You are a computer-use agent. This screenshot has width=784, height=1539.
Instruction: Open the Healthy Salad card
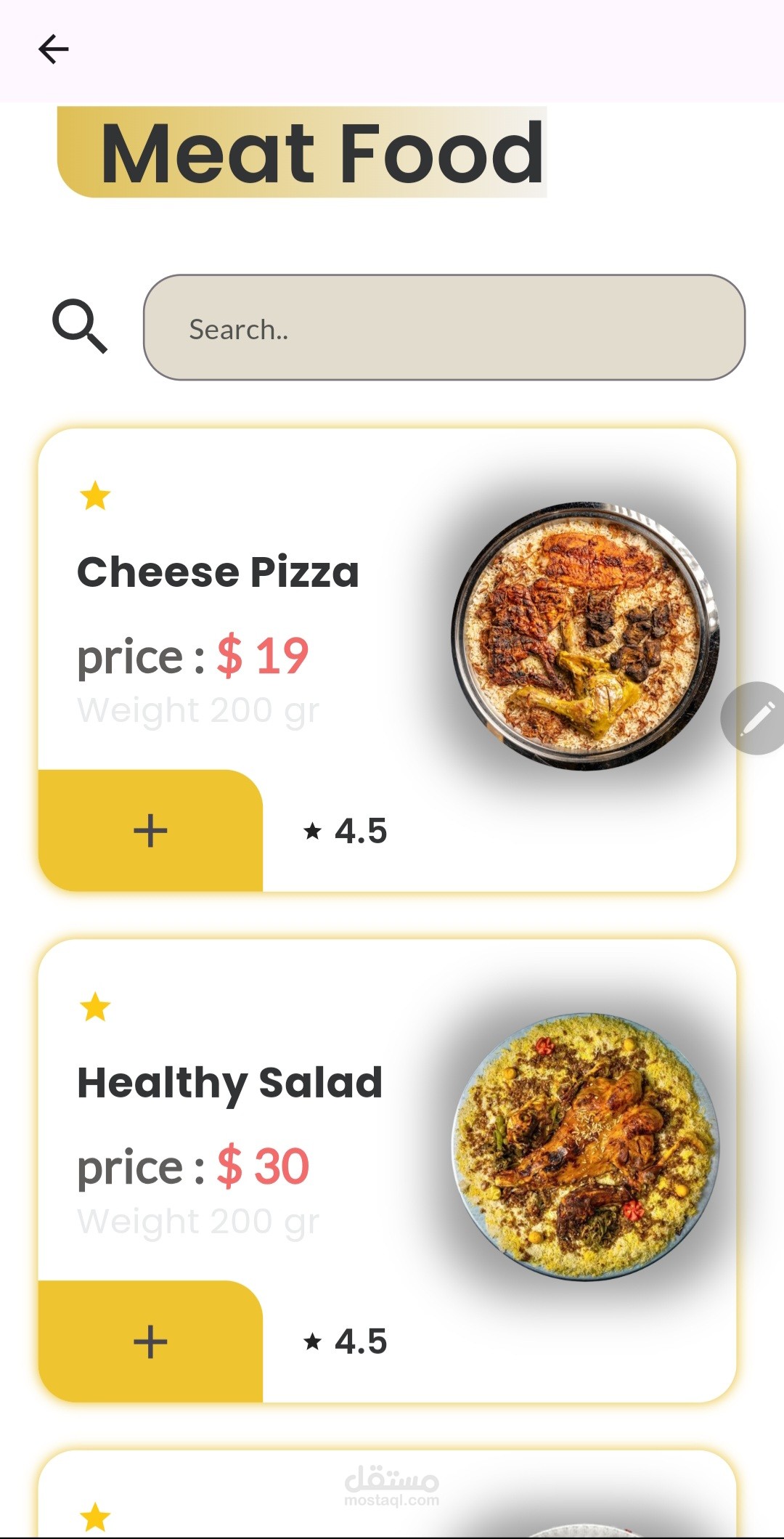point(229,1083)
